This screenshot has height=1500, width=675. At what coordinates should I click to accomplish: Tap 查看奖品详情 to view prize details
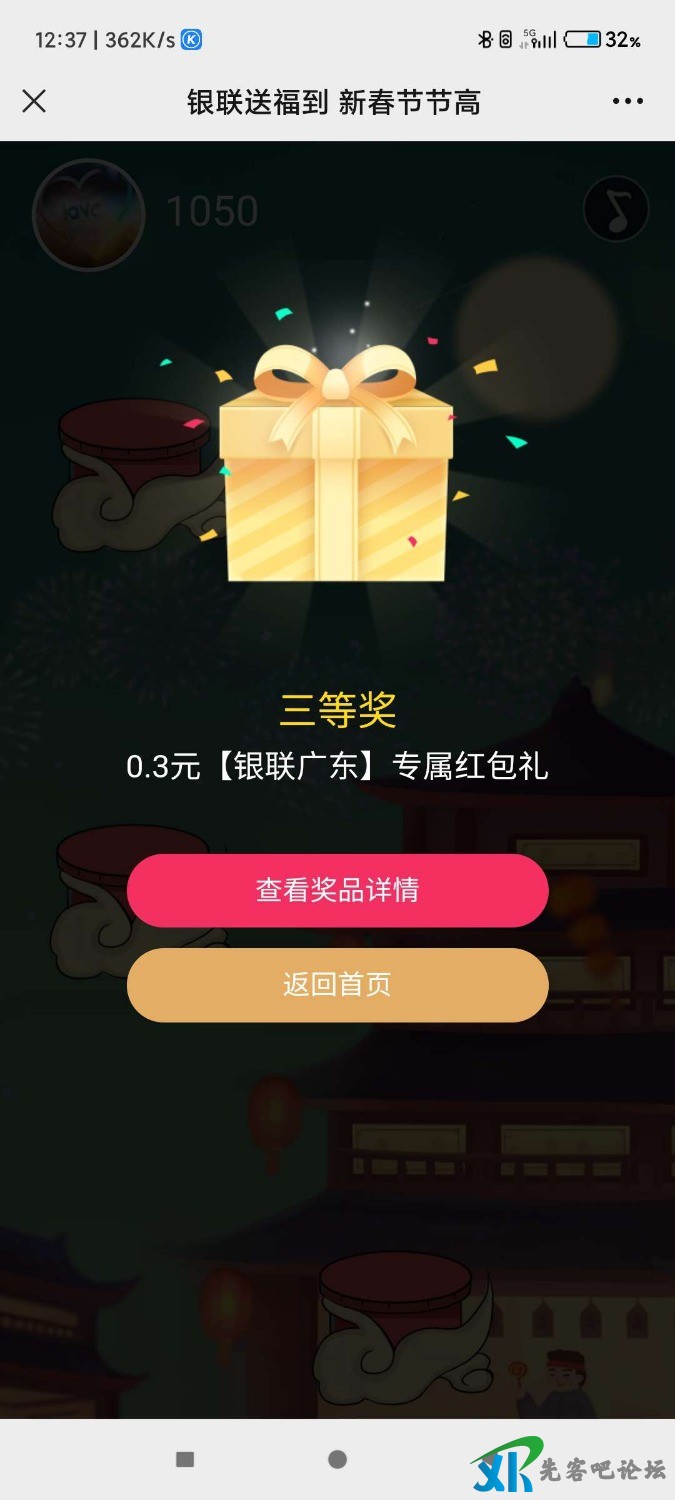click(x=337, y=890)
